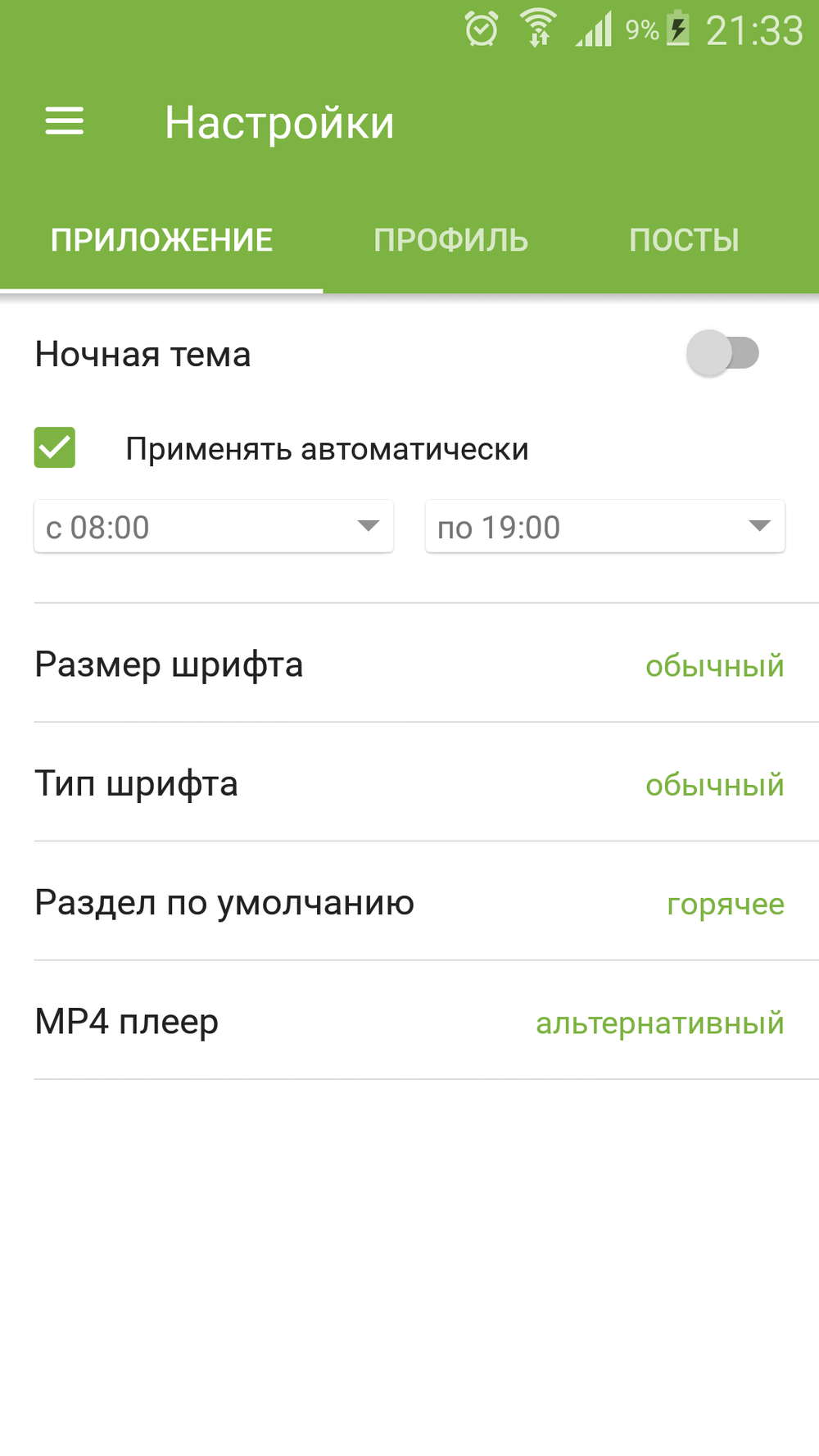Open the end time dropdown по 19:00
This screenshot has width=819, height=1456.
coord(604,527)
